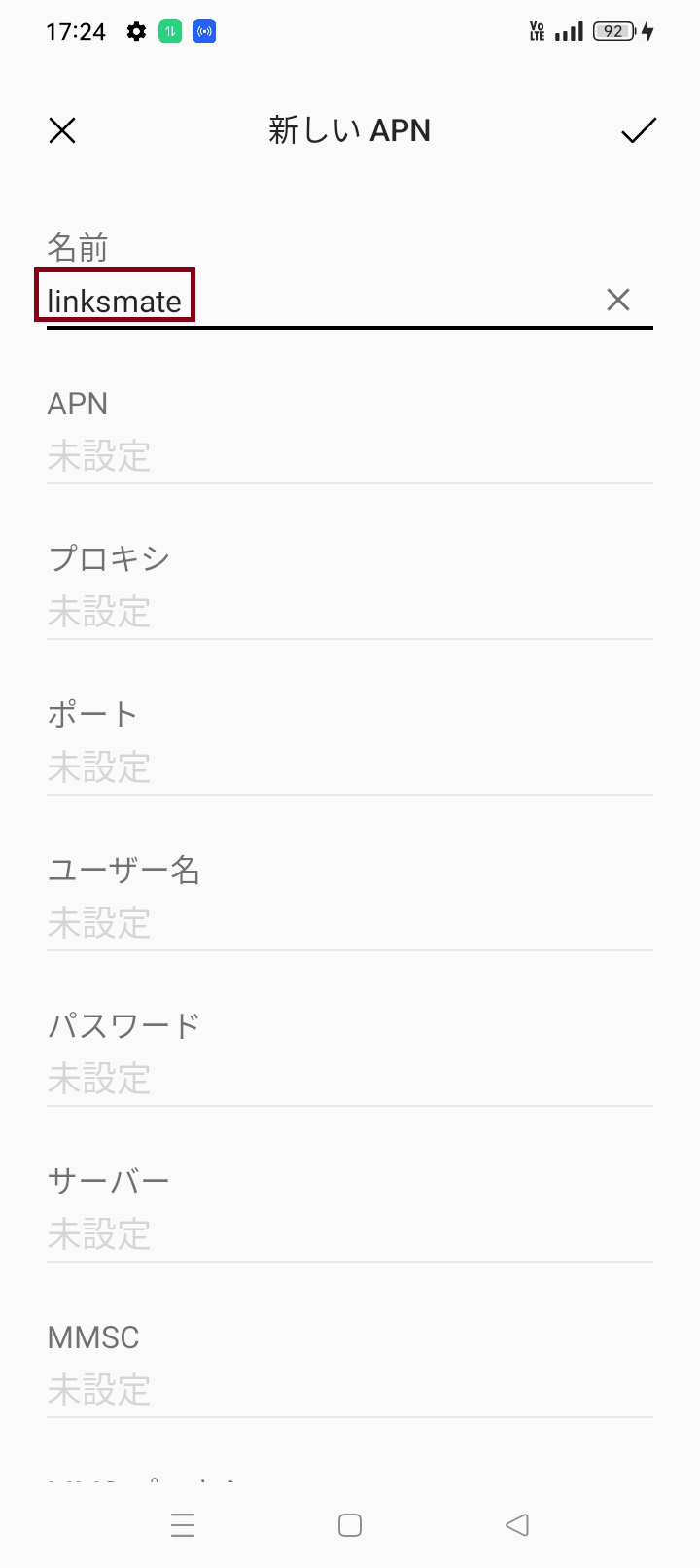700x1568 pixels.
Task: Tap the checkmark to save the APN
Action: click(x=638, y=130)
